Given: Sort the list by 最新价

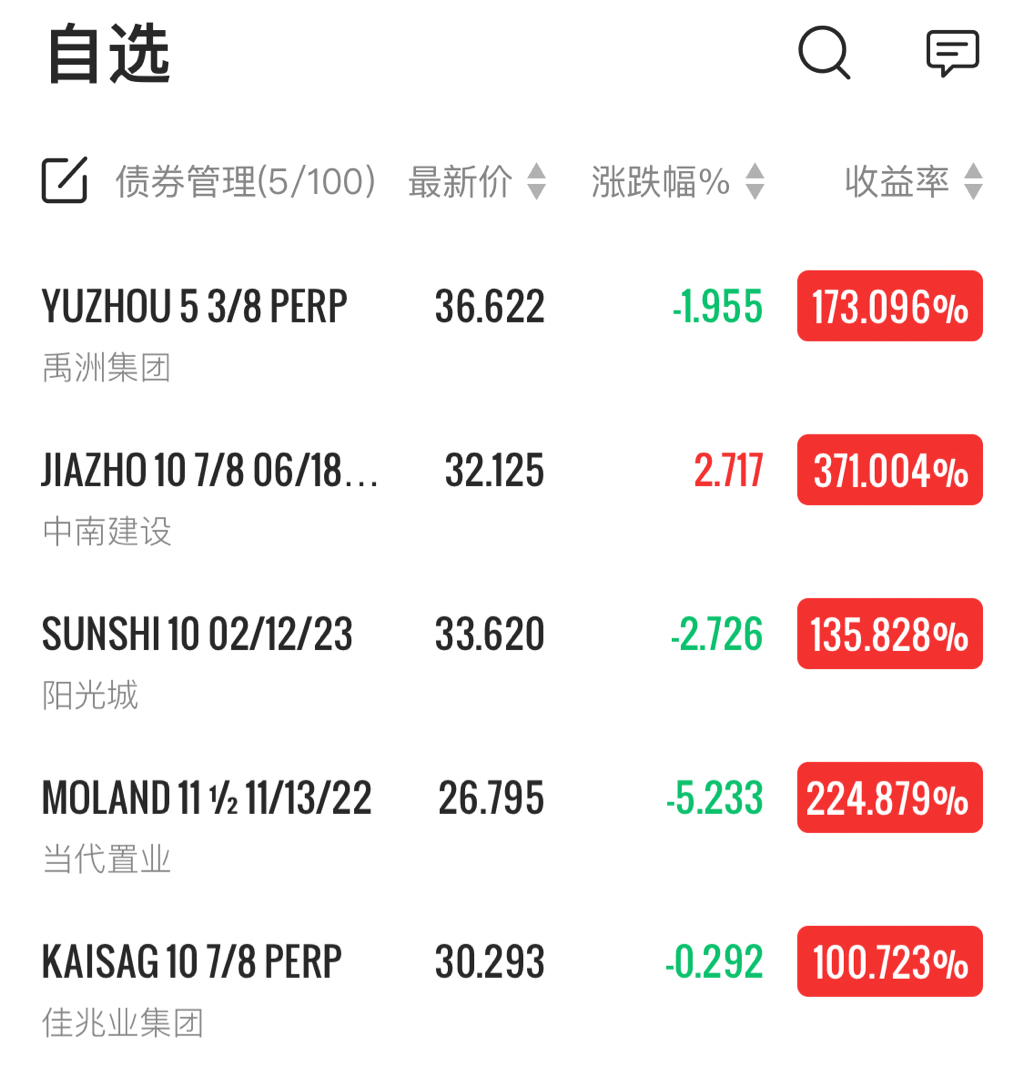Looking at the screenshot, I should tap(477, 182).
